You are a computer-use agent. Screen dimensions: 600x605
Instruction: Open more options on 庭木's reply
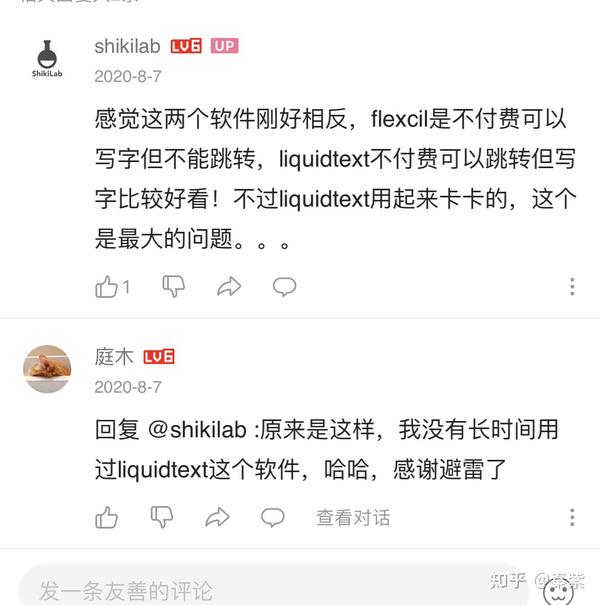pos(572,517)
